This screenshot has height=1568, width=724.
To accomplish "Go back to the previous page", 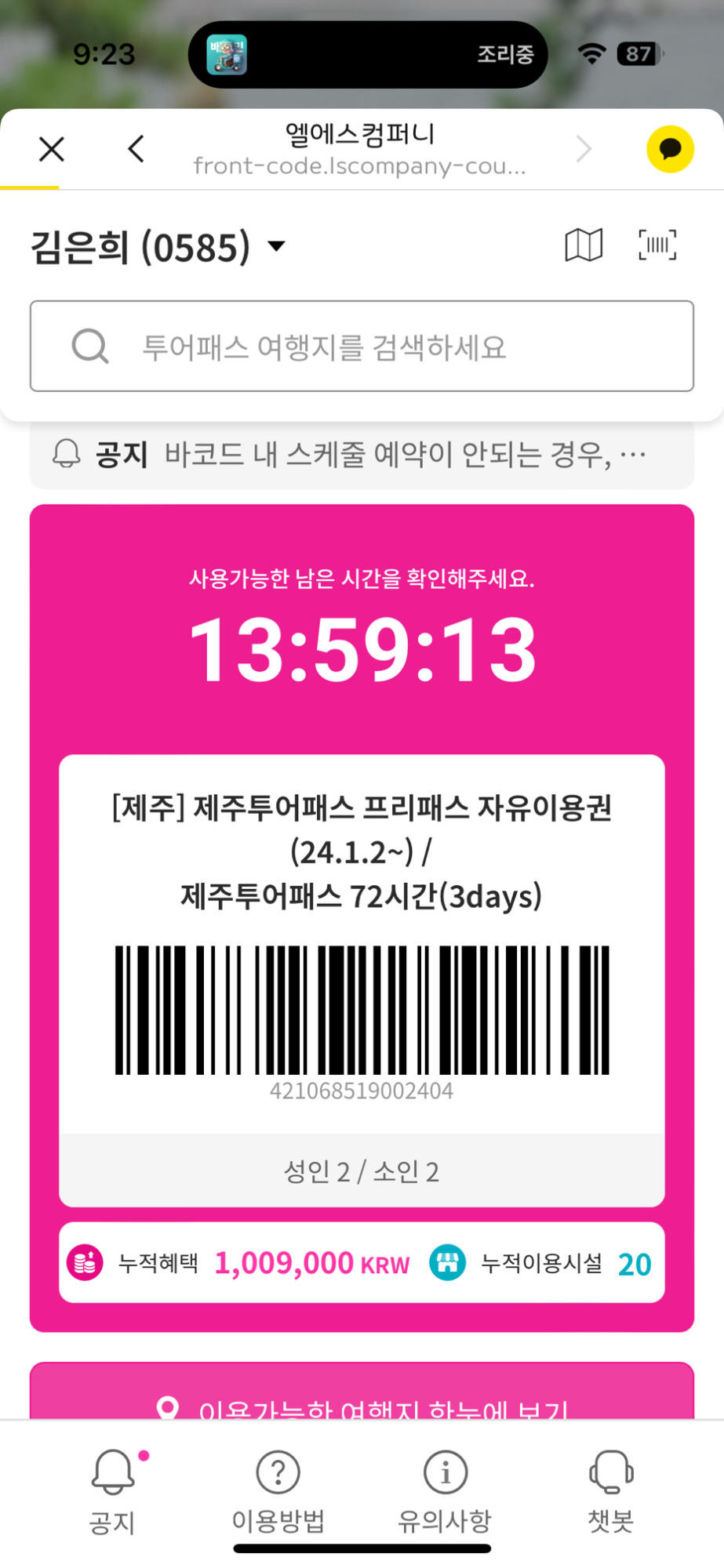I will (x=136, y=149).
